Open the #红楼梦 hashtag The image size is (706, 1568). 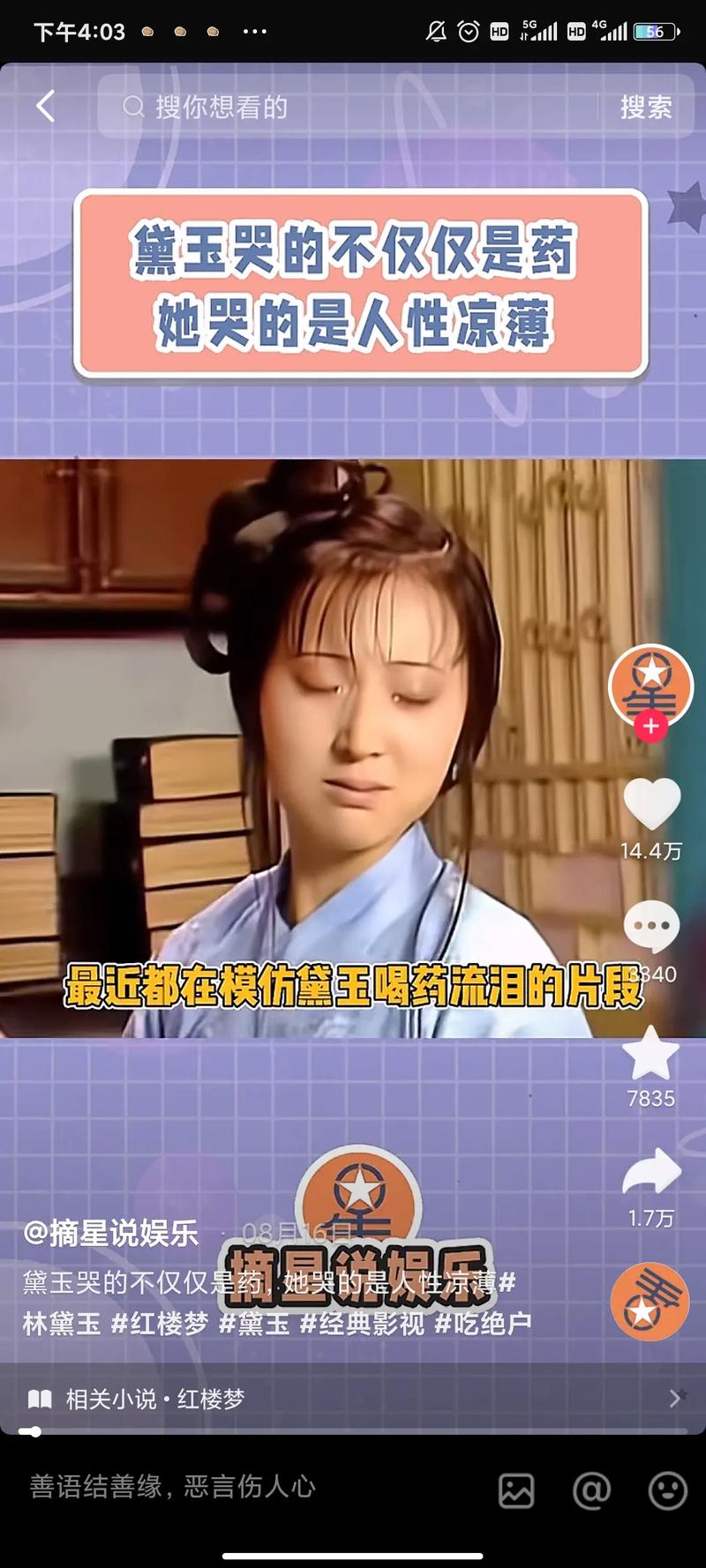click(x=159, y=1324)
